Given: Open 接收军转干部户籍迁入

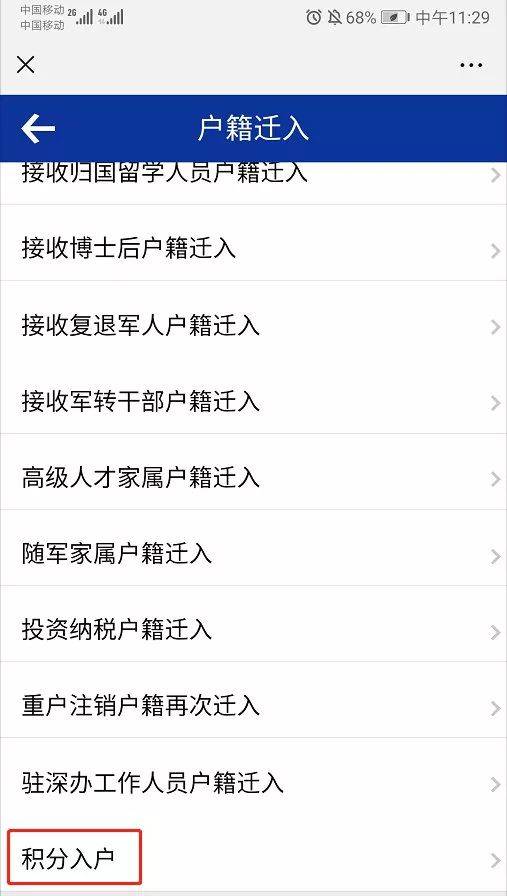Looking at the screenshot, I should coord(253,402).
